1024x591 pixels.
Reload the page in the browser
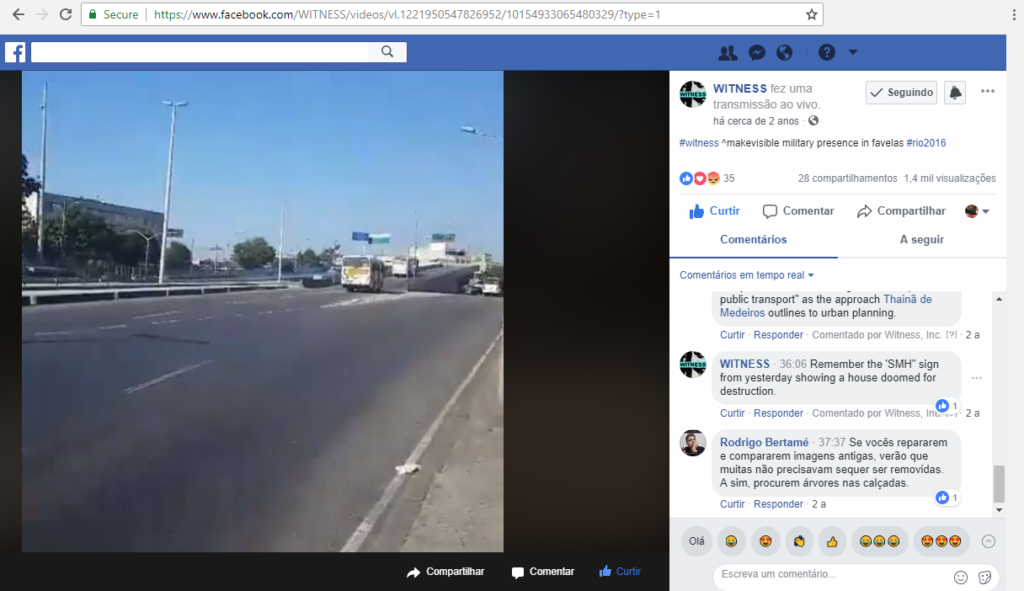[x=65, y=15]
